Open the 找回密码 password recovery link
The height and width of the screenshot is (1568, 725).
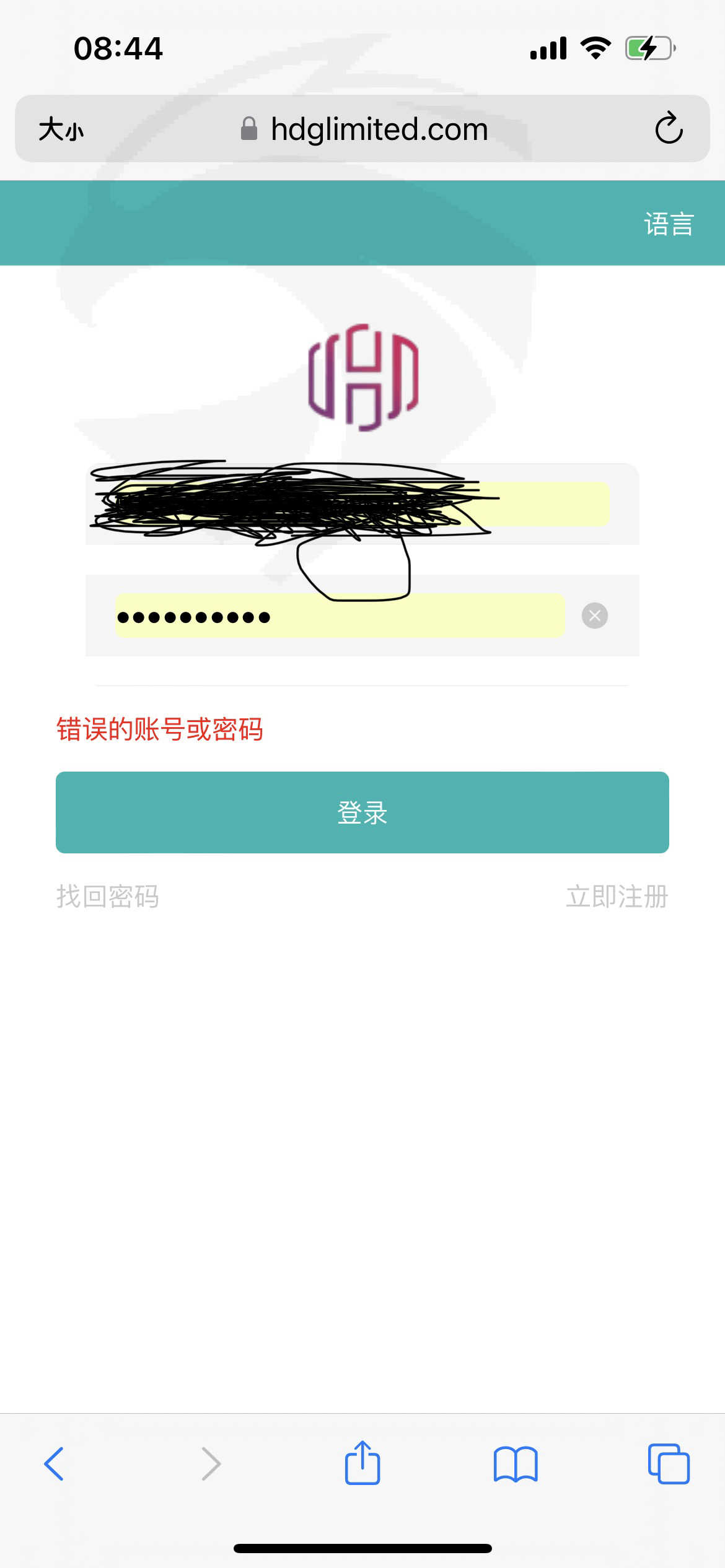click(x=108, y=896)
